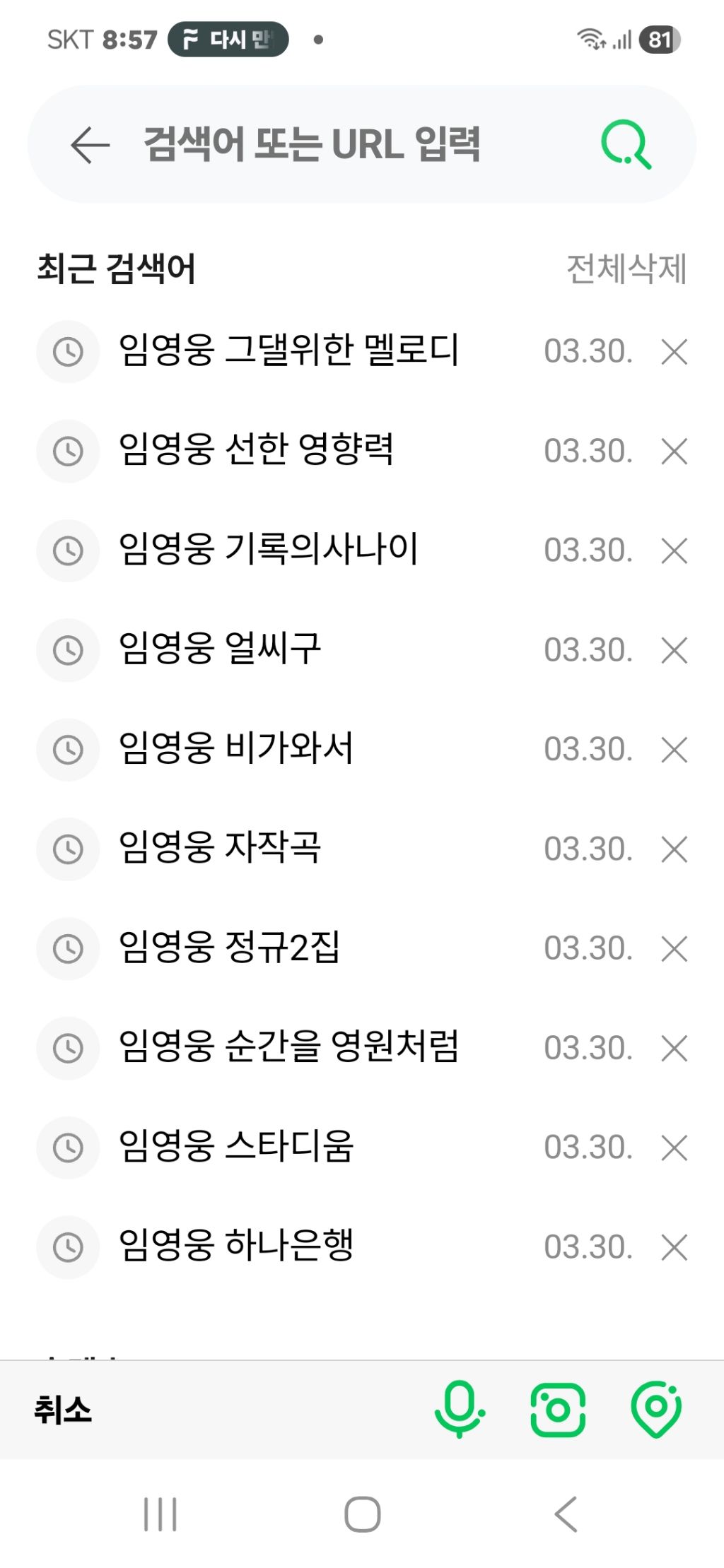
Task: Select 임영웅 스타디움 from history
Action: pos(235,1147)
